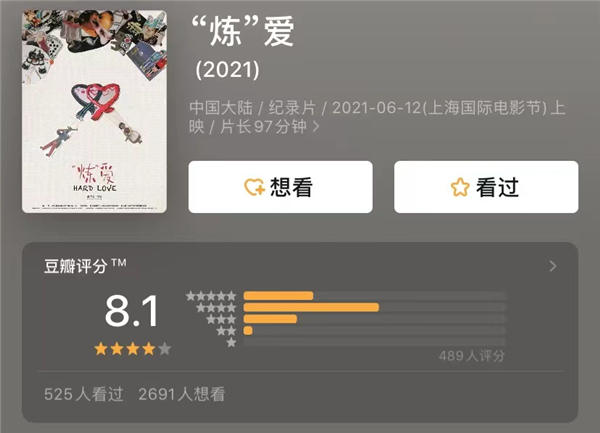Viewport: 600px width, 433px height.
Task: Expand movie details after 片长97分钟
Action: (x=317, y=127)
